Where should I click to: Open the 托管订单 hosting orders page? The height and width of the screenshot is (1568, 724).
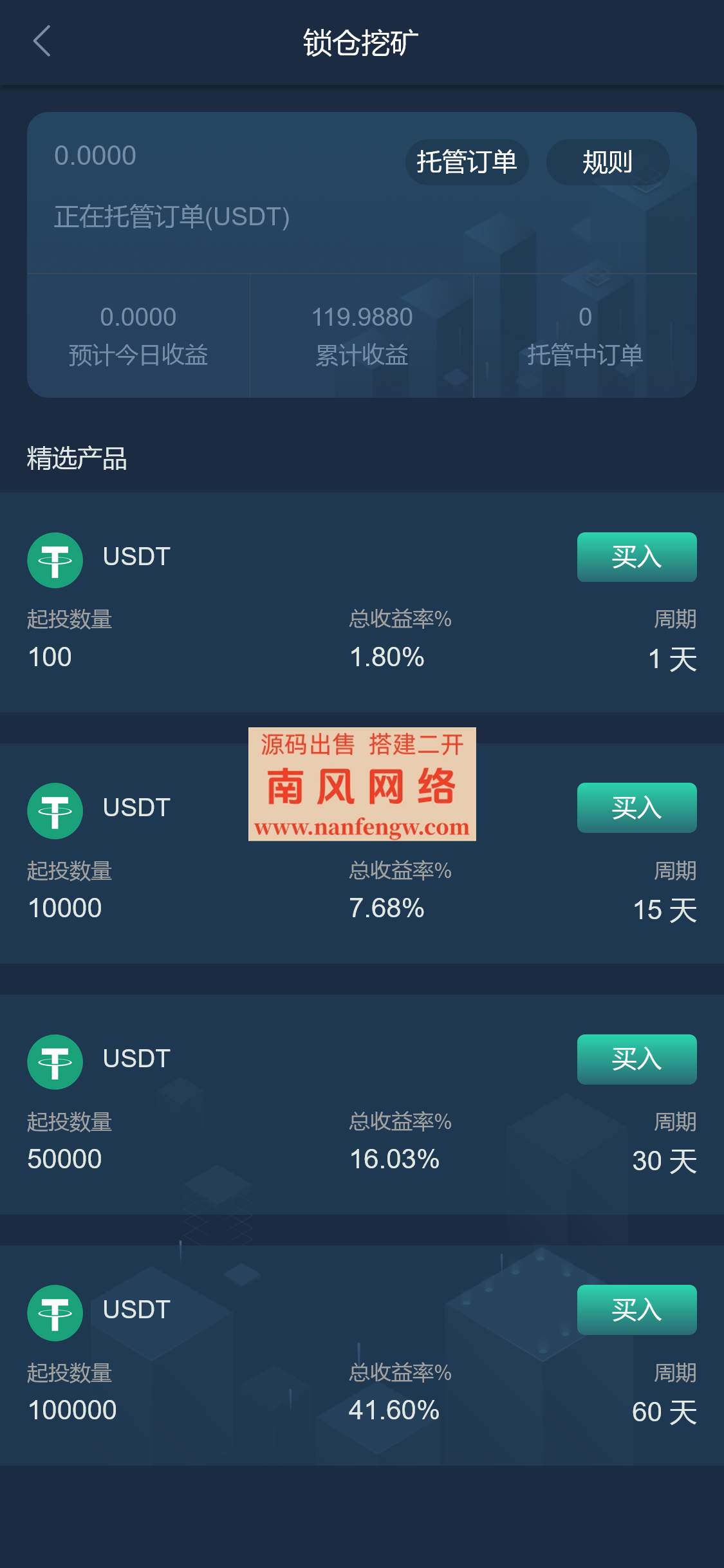[467, 163]
